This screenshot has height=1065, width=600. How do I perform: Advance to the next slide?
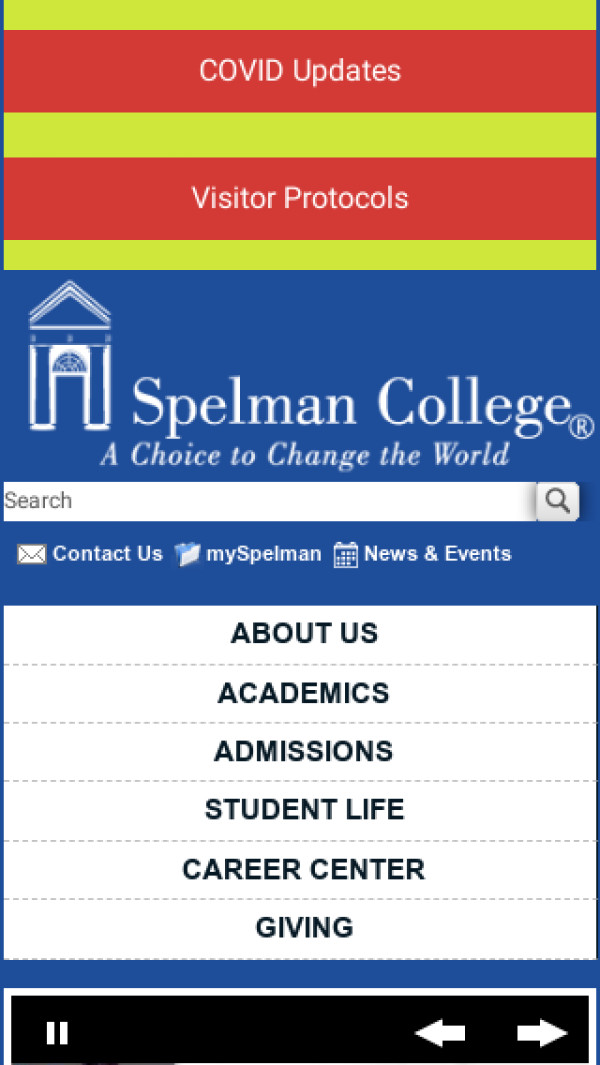(x=542, y=1033)
